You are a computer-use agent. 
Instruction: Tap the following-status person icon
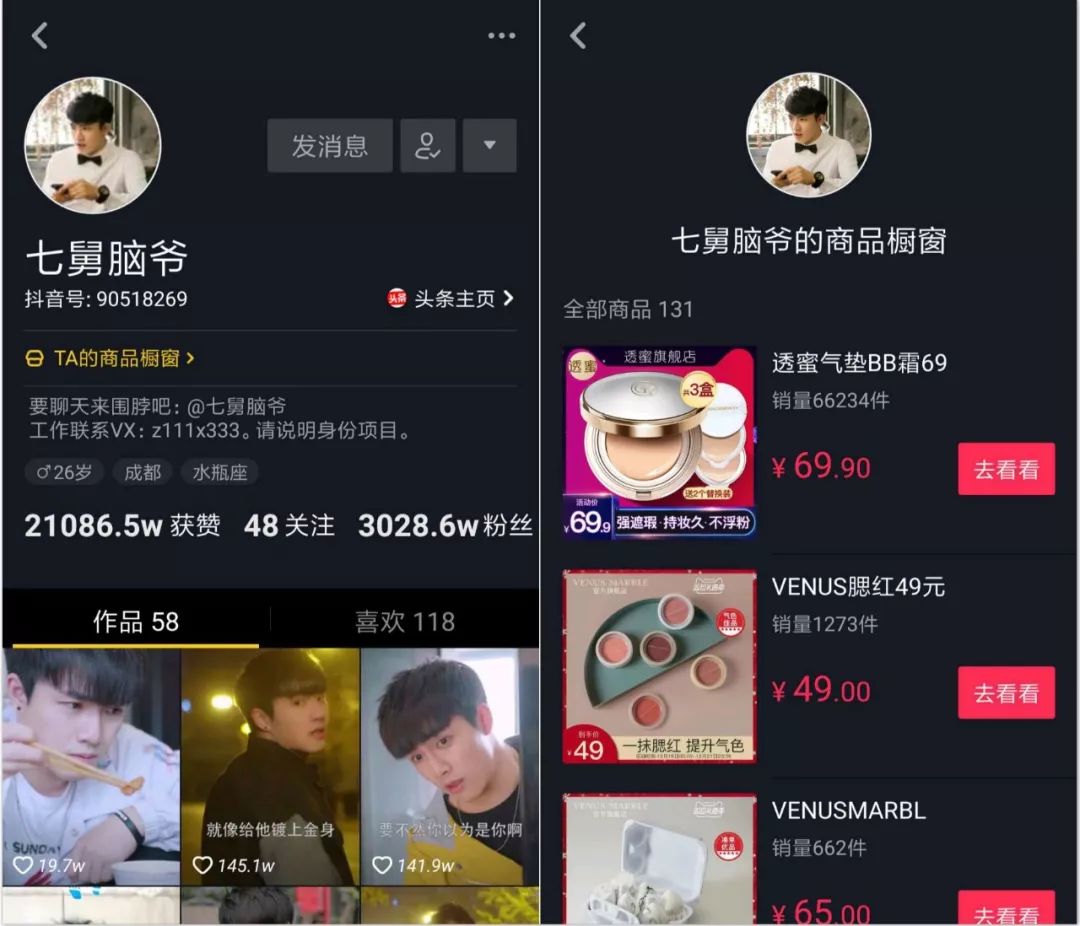[428, 146]
